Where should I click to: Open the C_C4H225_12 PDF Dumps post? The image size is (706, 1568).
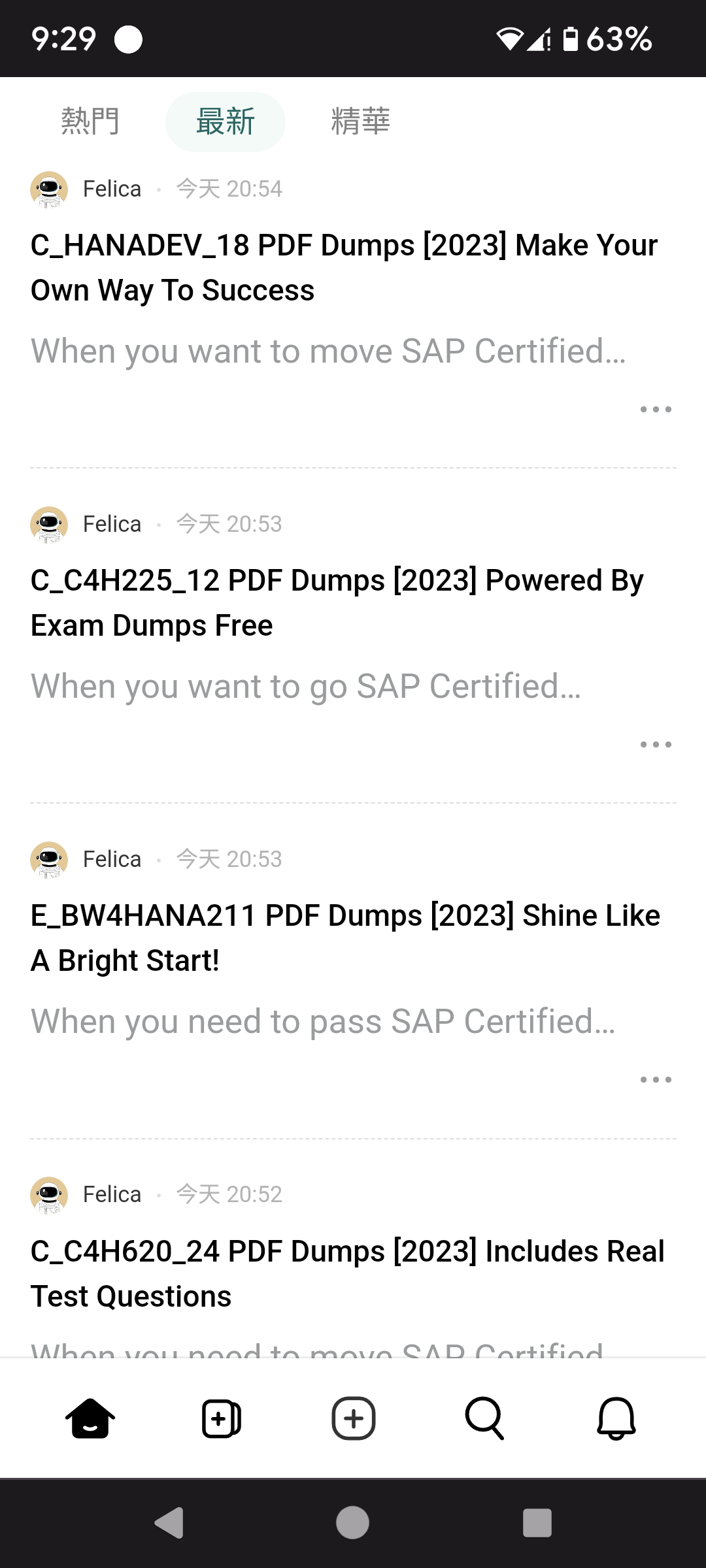pyautogui.click(x=337, y=603)
